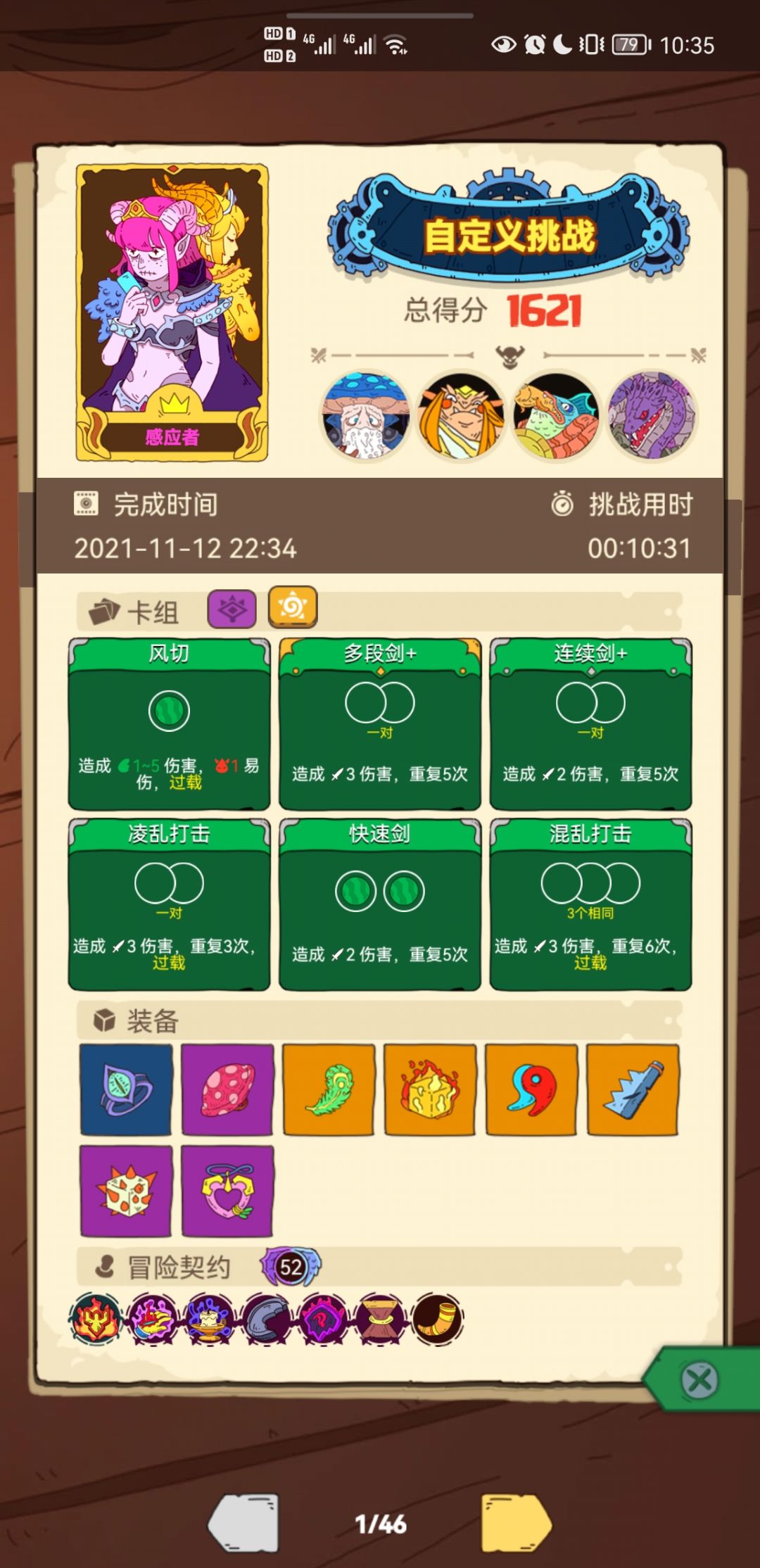Tap the pudding fountain contract icon
Image resolution: width=760 pixels, height=1568 pixels.
click(208, 1318)
